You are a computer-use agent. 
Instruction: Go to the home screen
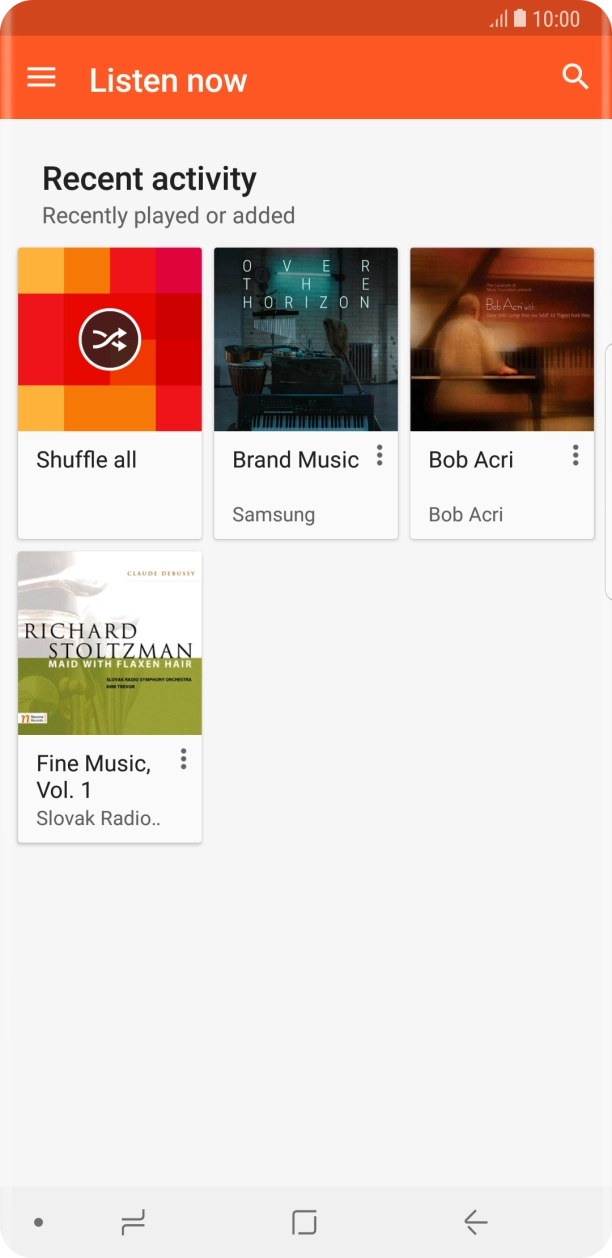pyautogui.click(x=304, y=1221)
